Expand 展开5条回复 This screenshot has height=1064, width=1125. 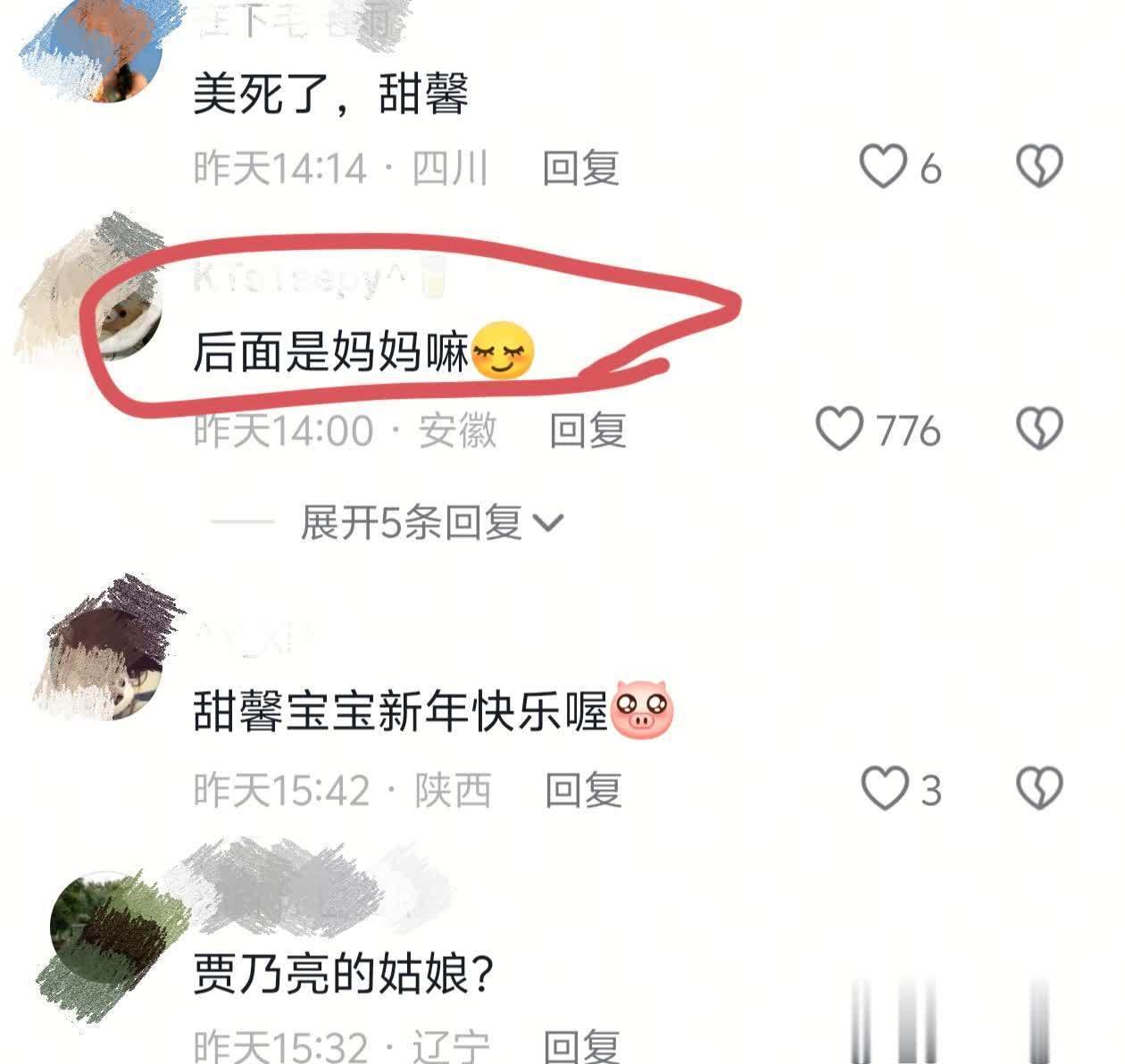pyautogui.click(x=431, y=522)
